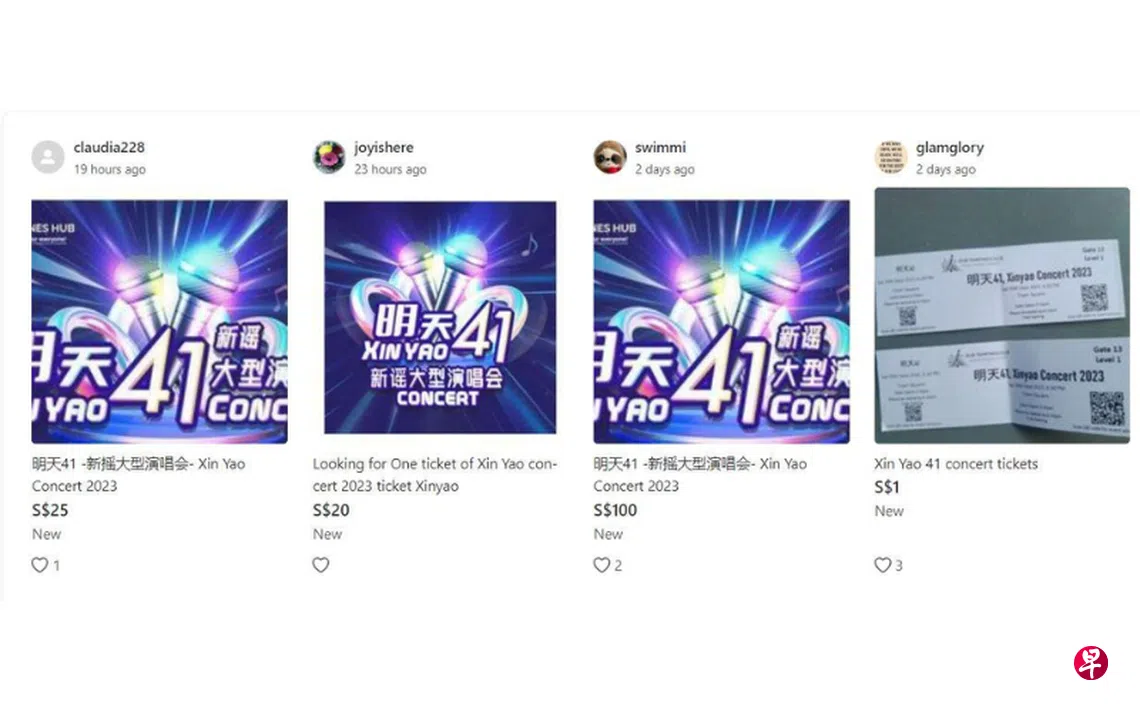Open glamglory's ticket photo listing
The height and width of the screenshot is (712, 1140).
pos(1002,315)
